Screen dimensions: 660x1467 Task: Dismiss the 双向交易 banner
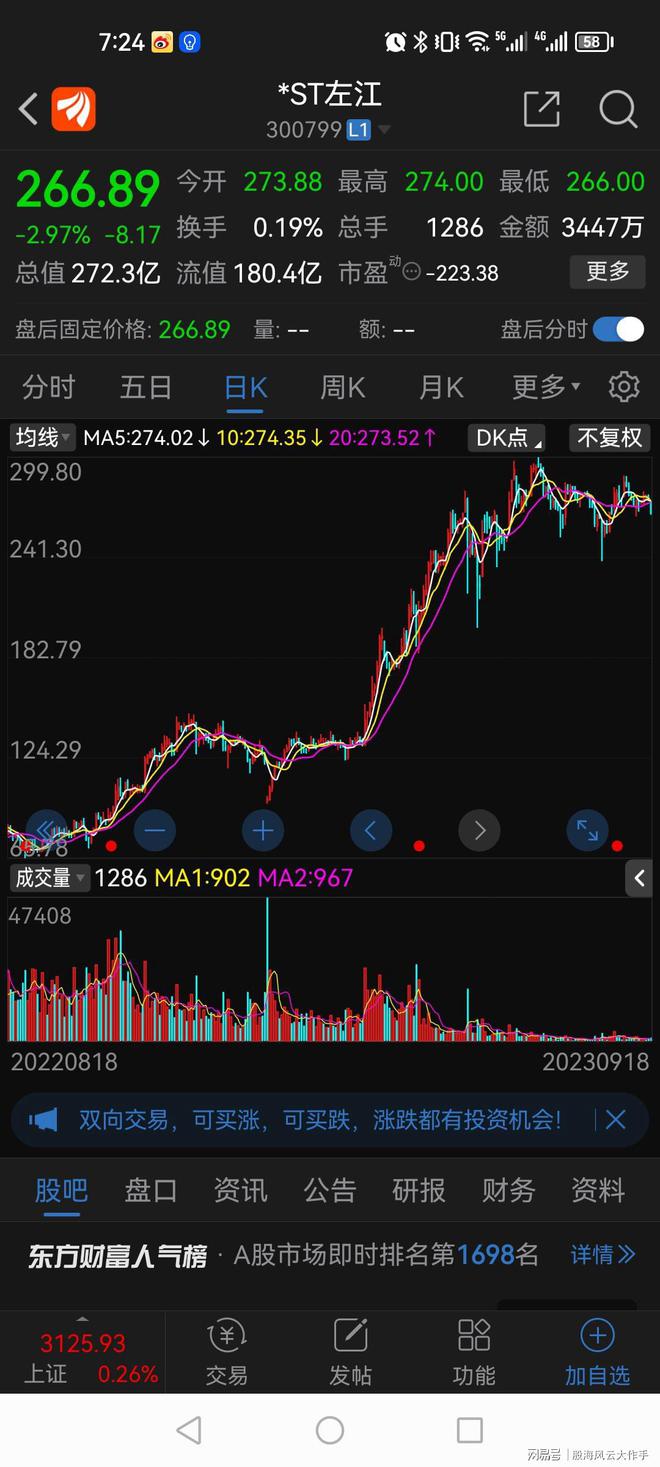615,1120
